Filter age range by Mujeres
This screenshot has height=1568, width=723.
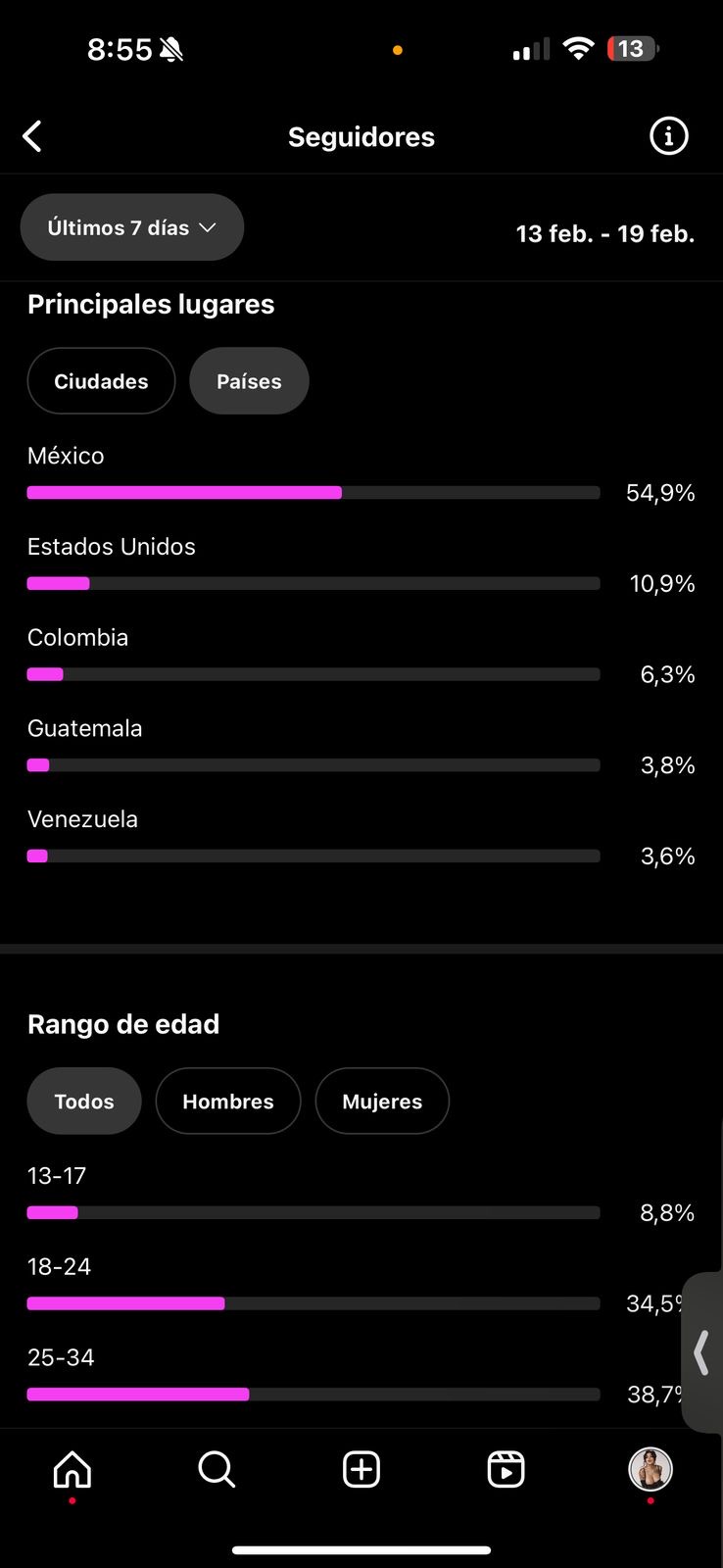point(382,1102)
